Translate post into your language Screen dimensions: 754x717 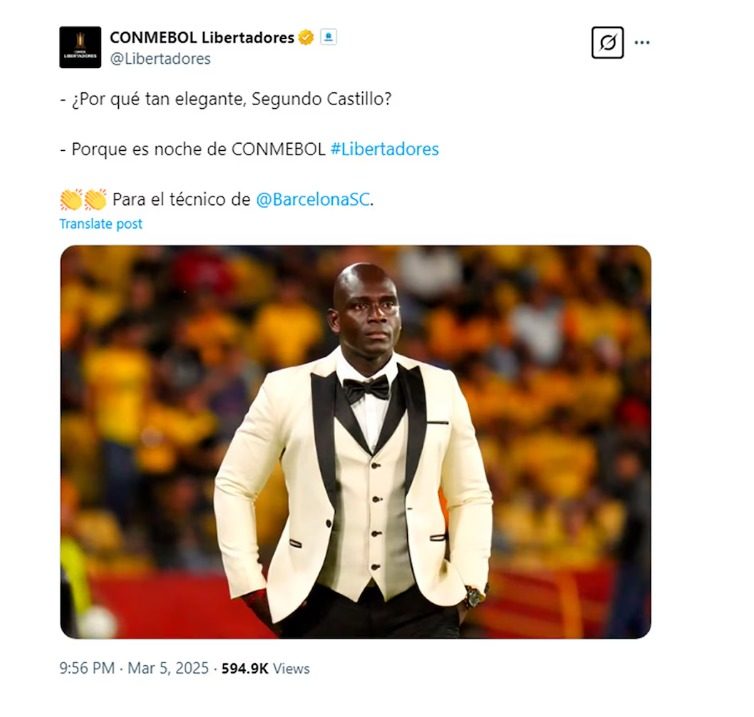(x=101, y=224)
